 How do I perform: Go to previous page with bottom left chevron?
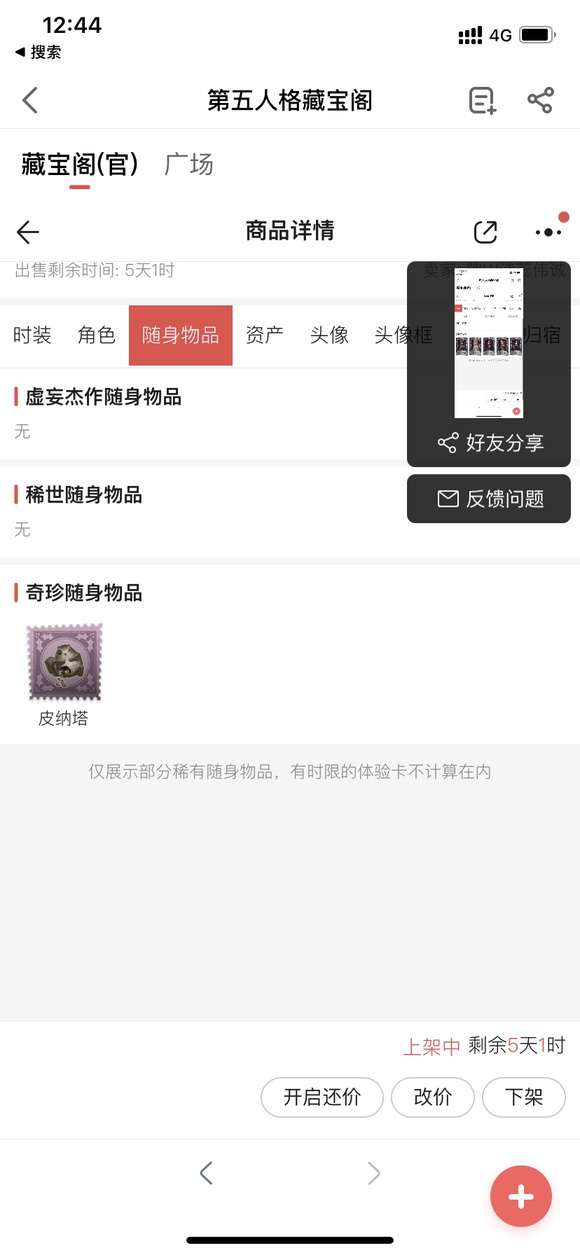coord(206,1173)
